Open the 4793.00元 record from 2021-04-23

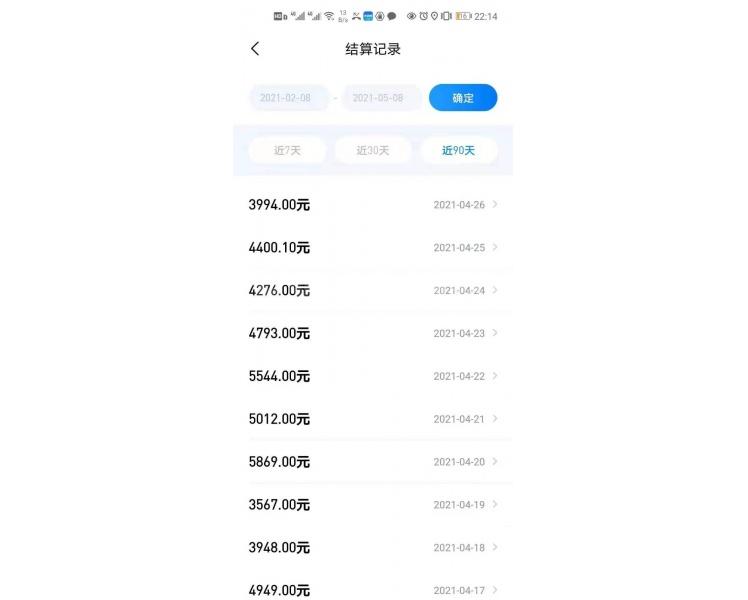(x=373, y=333)
